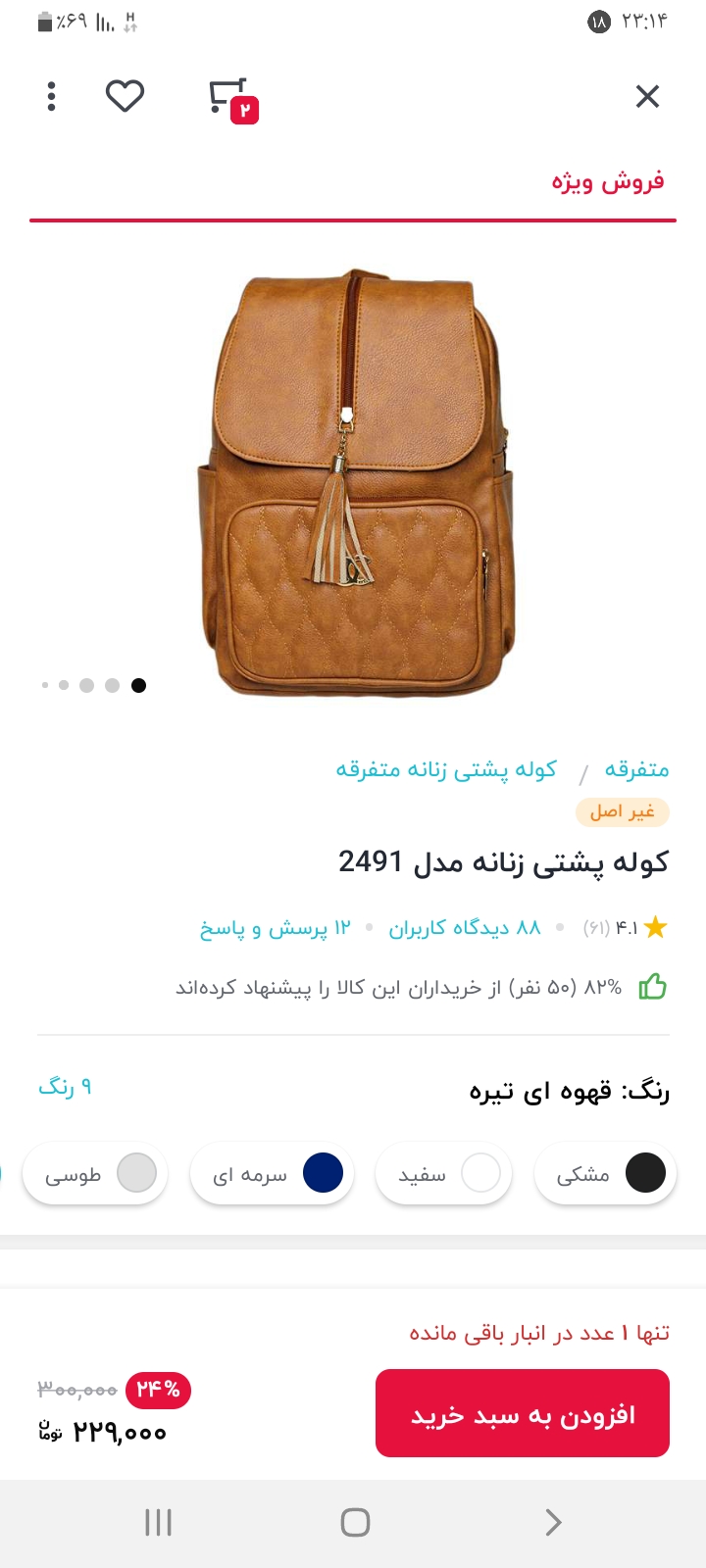706x1568 pixels.
Task: Select the مشکی color option
Action: pos(606,1173)
